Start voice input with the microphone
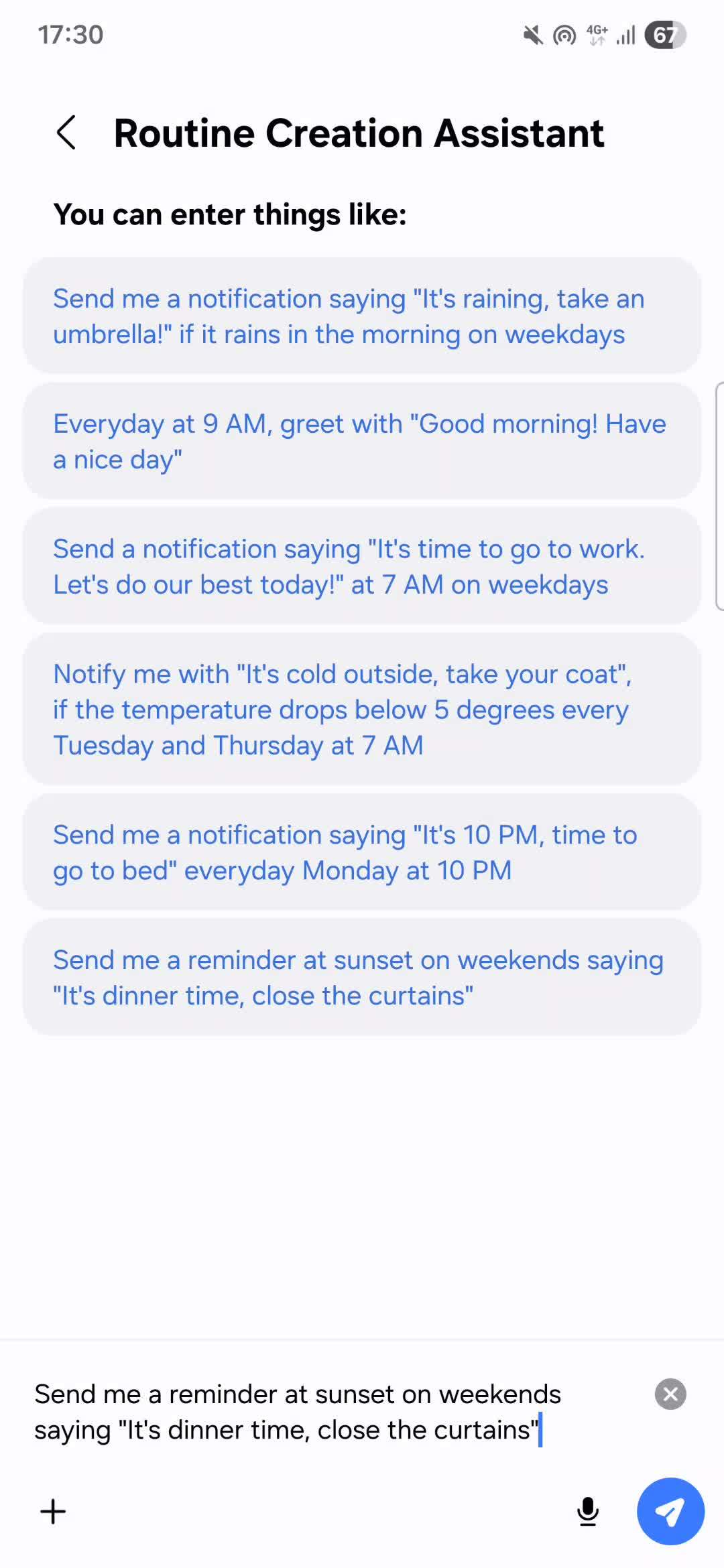Screen dimensions: 724x1568 (x=588, y=1512)
